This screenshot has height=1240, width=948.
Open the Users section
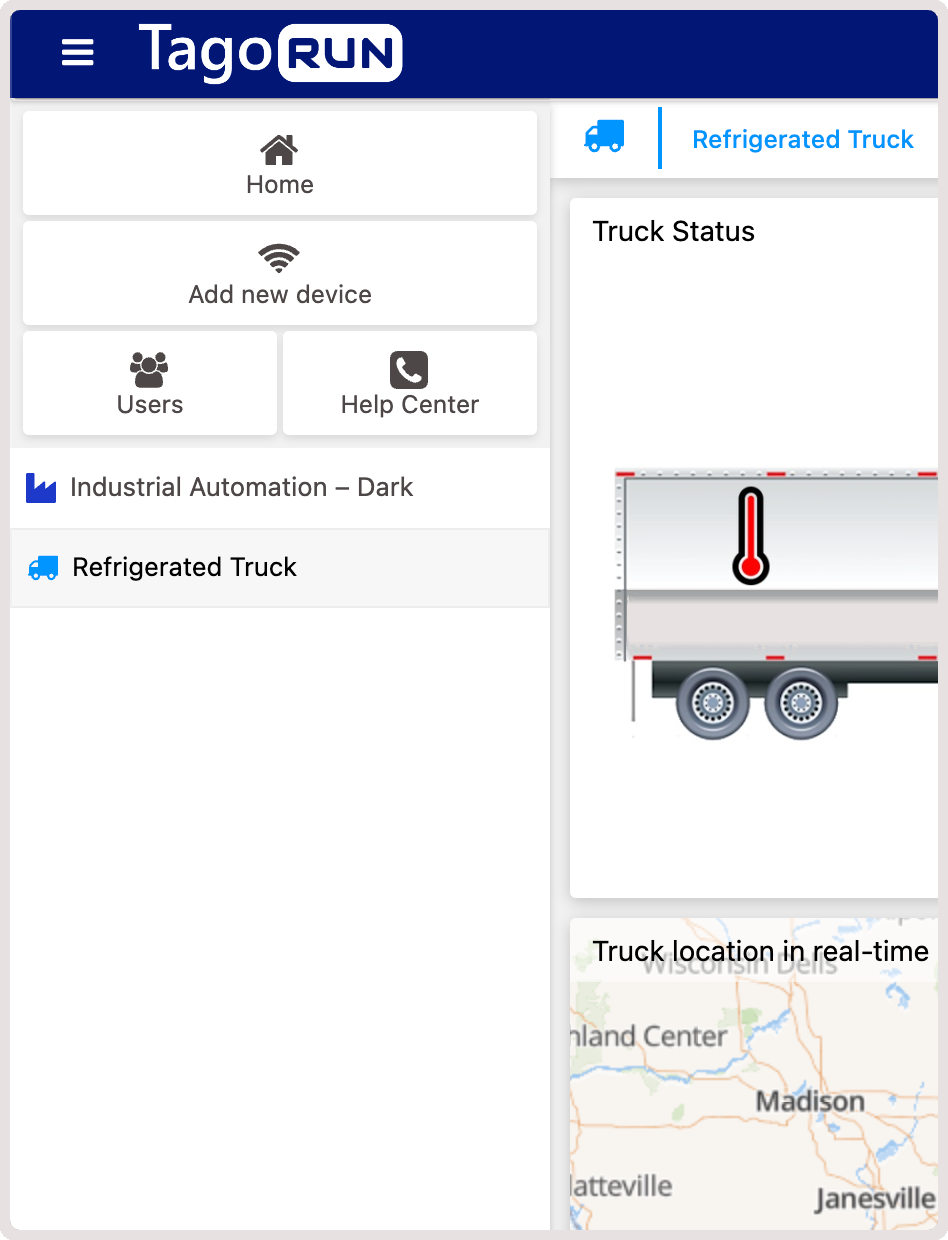pos(150,384)
